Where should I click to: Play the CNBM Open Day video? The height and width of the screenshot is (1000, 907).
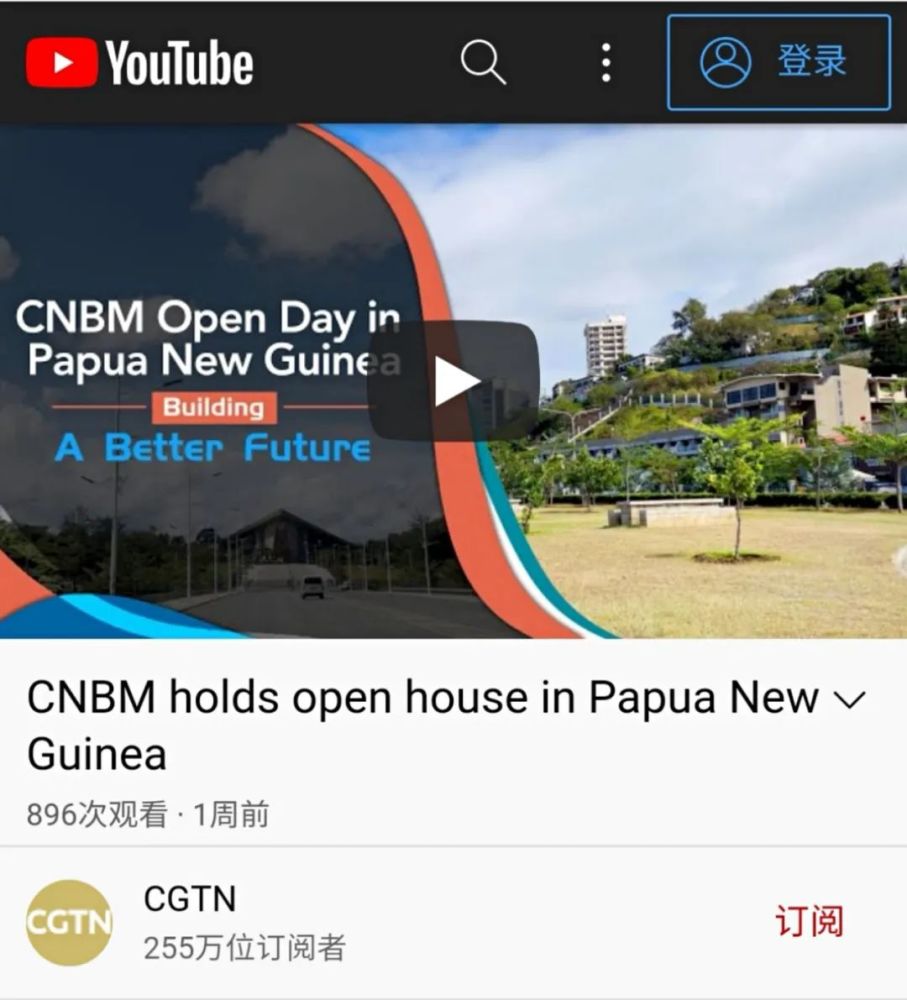[x=453, y=381]
